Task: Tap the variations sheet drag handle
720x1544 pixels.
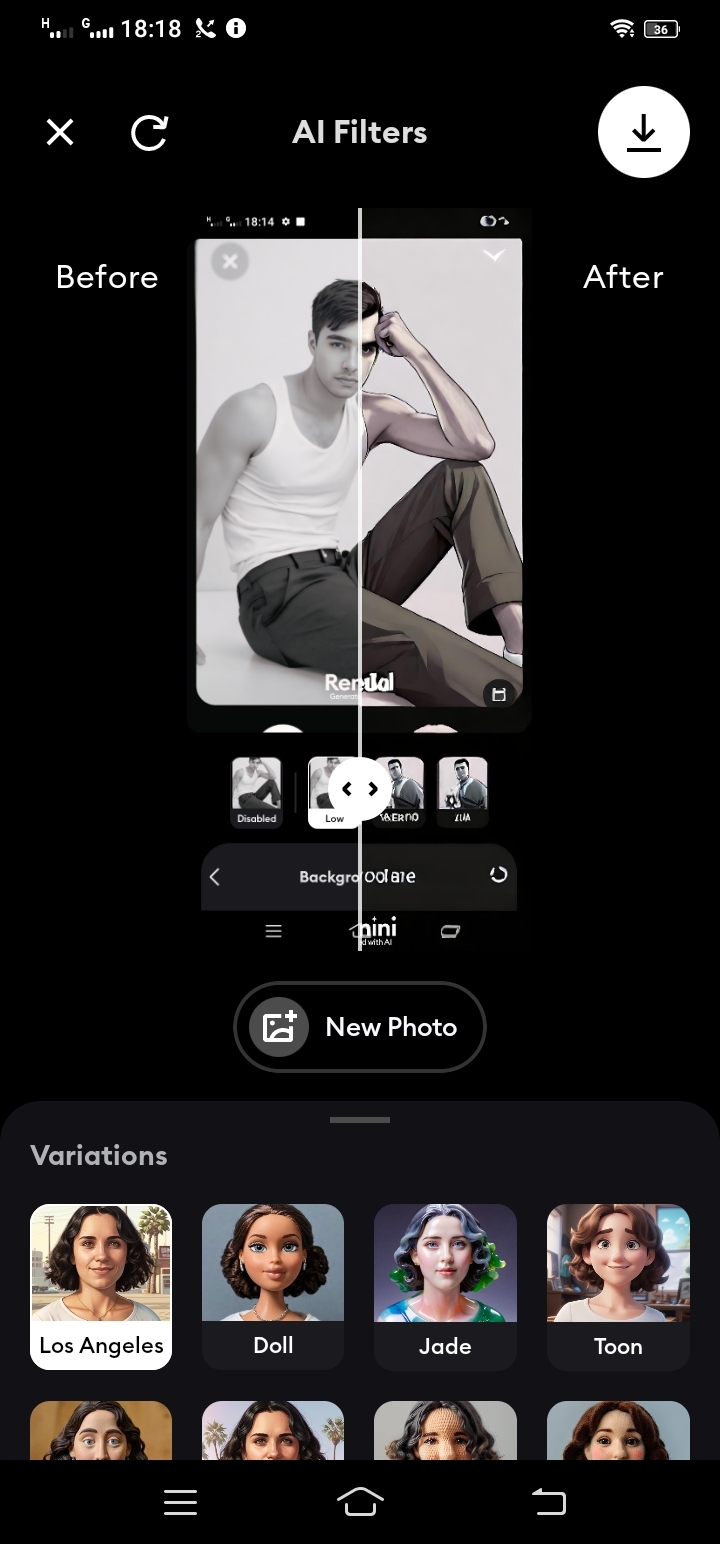Action: (x=360, y=1120)
